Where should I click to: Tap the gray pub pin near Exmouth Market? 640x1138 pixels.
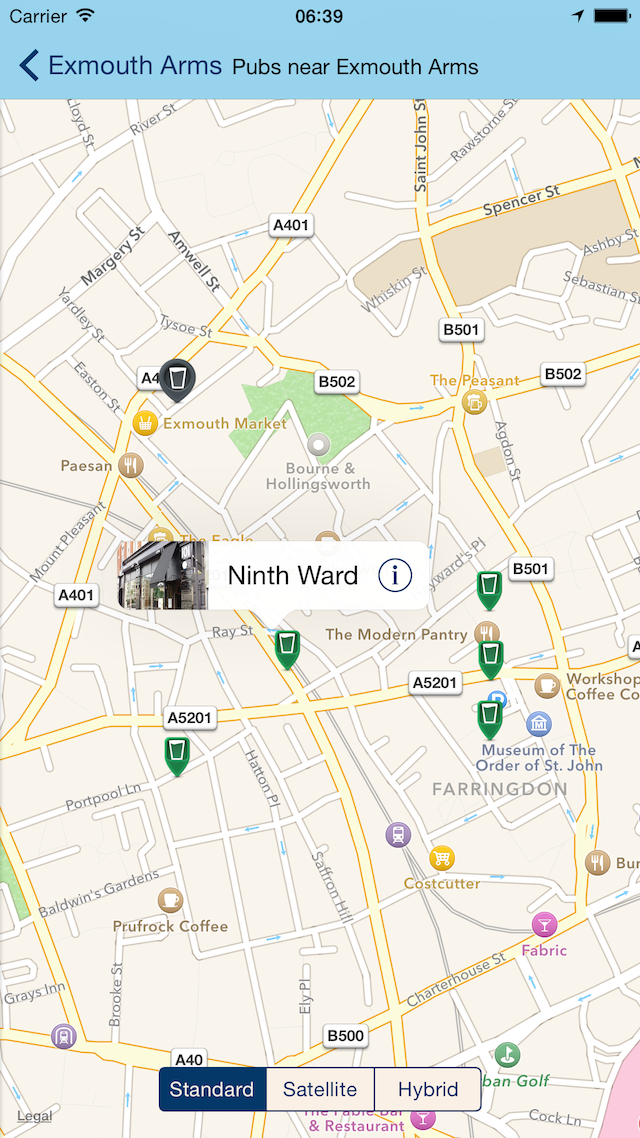[x=177, y=380]
